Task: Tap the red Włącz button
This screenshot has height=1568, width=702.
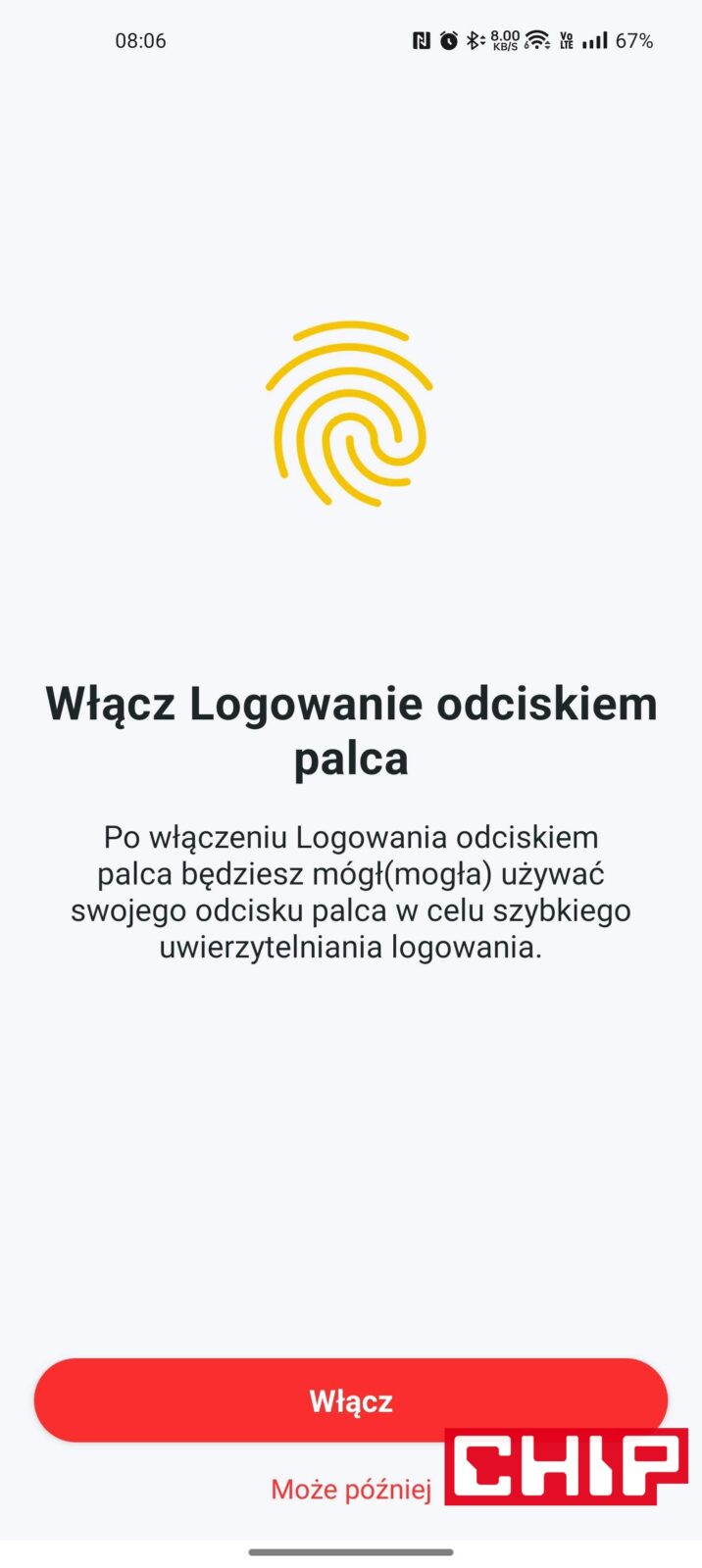Action: (350, 1400)
